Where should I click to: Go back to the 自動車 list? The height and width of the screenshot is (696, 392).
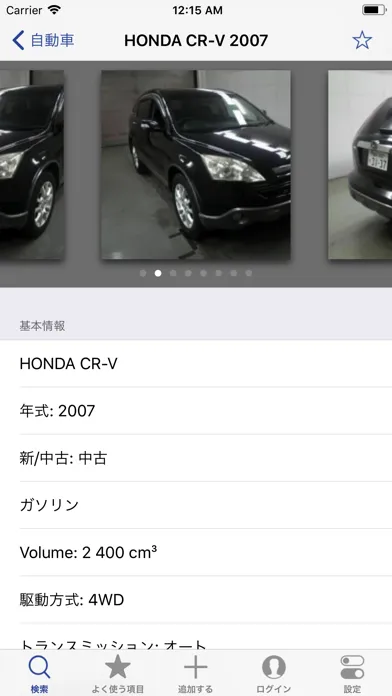click(43, 40)
